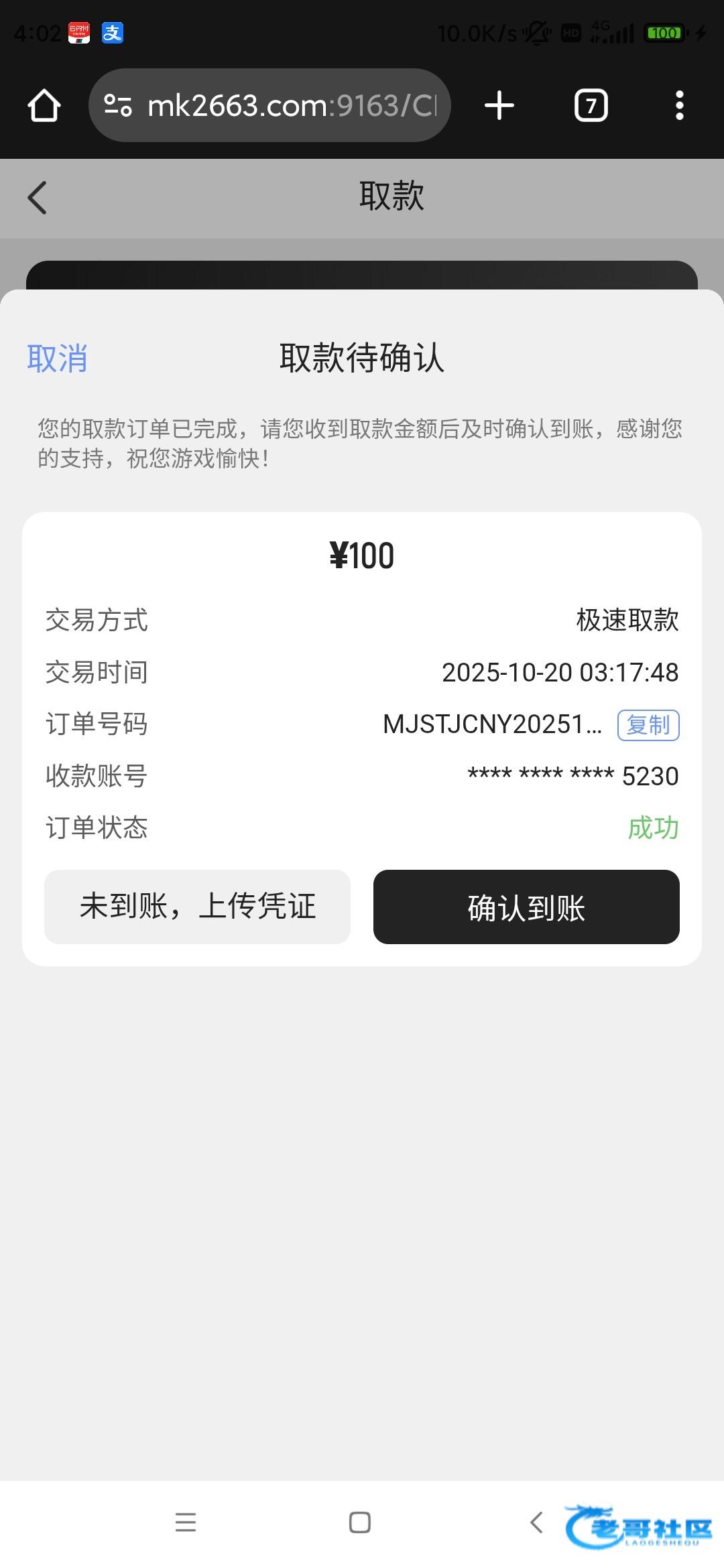Dismiss the dialog with 取消
This screenshot has height=1568, width=724.
[x=57, y=358]
